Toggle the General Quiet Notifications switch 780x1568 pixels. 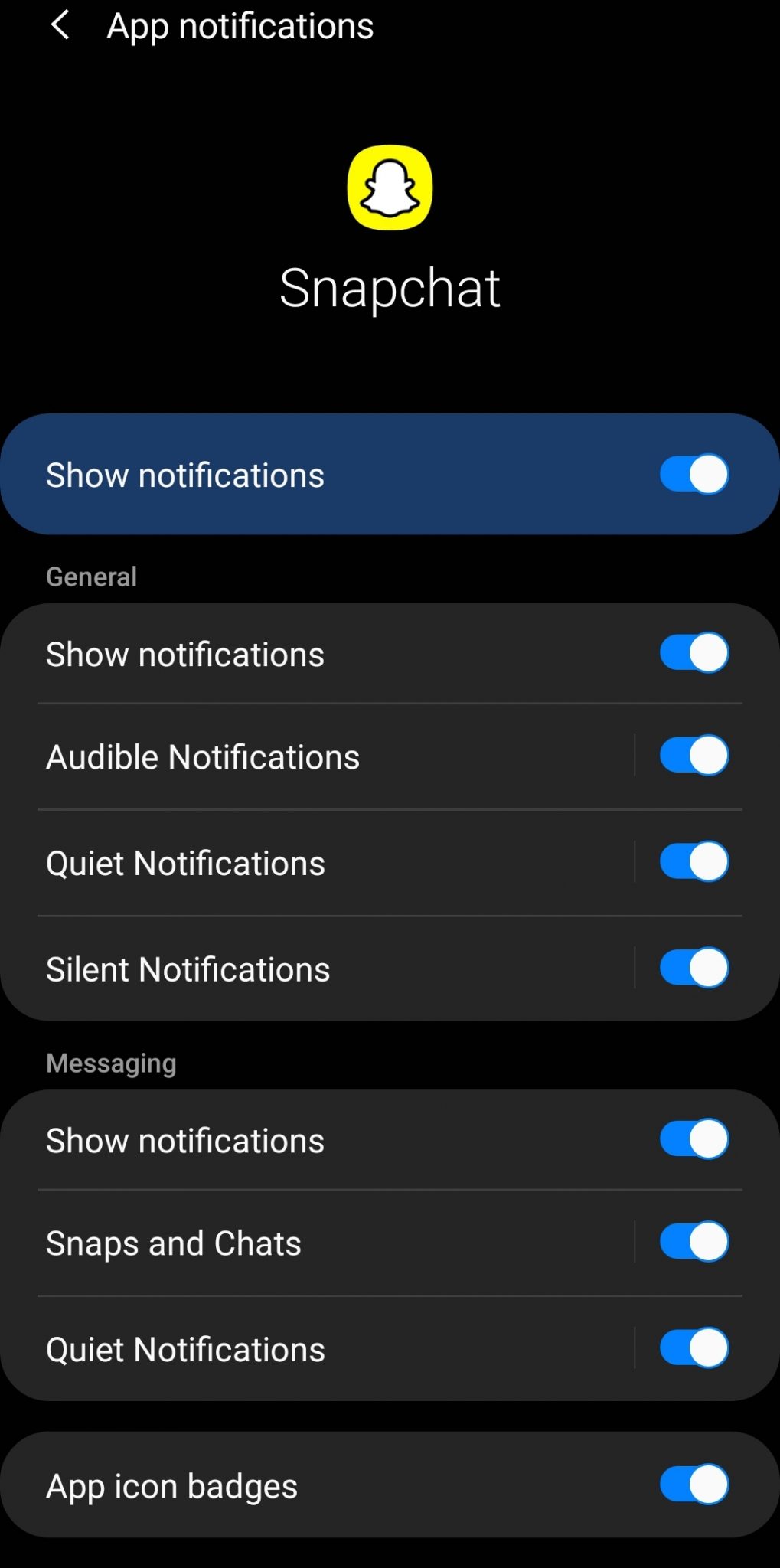coord(694,862)
